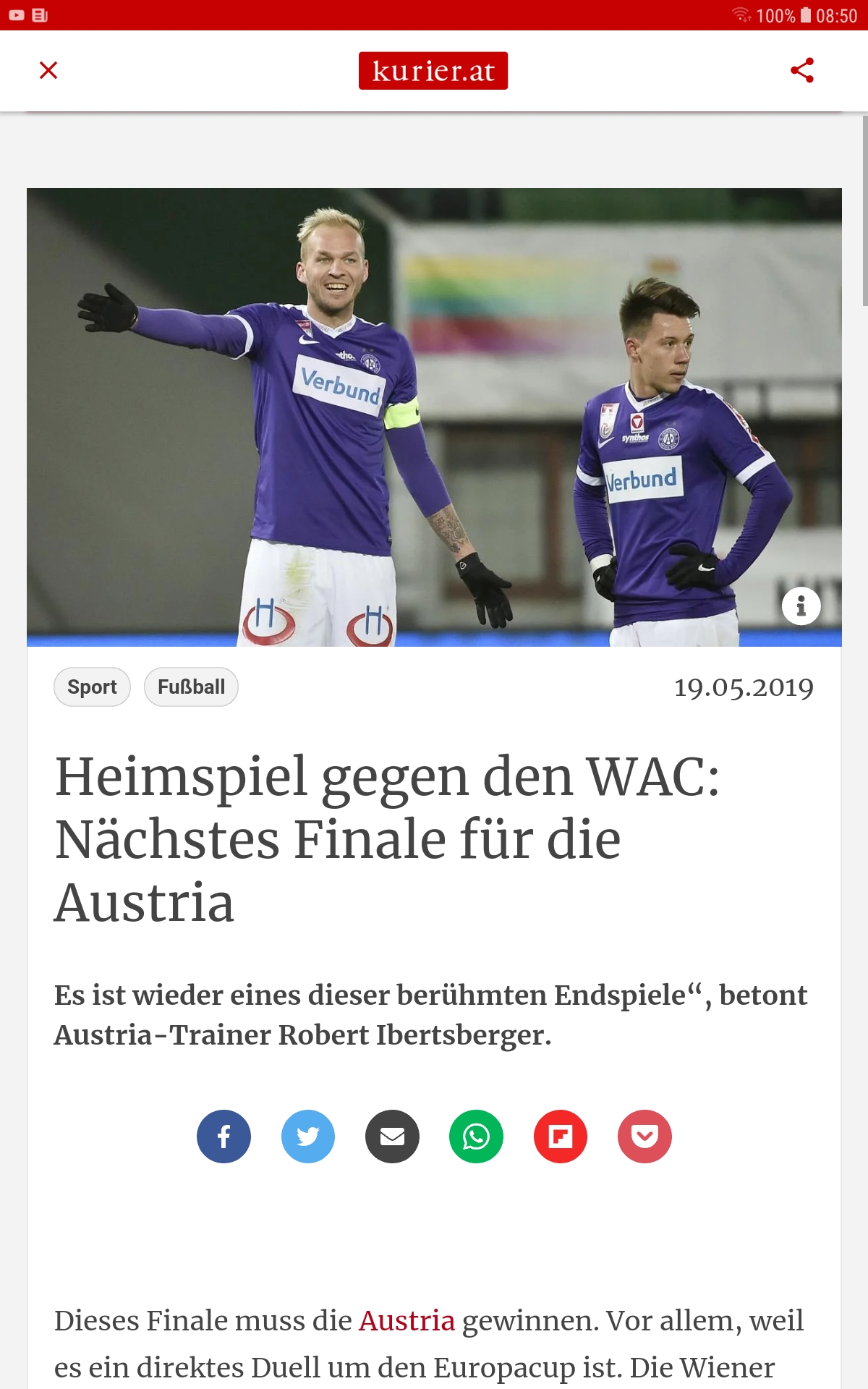Close the article with the X button

click(48, 70)
